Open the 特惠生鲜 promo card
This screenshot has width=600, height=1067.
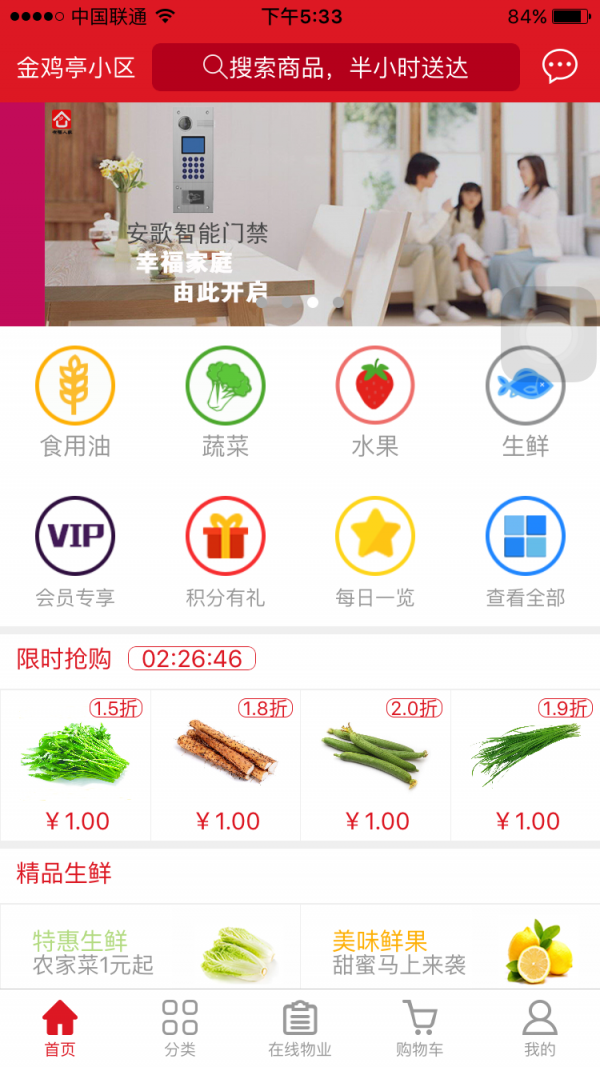point(150,950)
